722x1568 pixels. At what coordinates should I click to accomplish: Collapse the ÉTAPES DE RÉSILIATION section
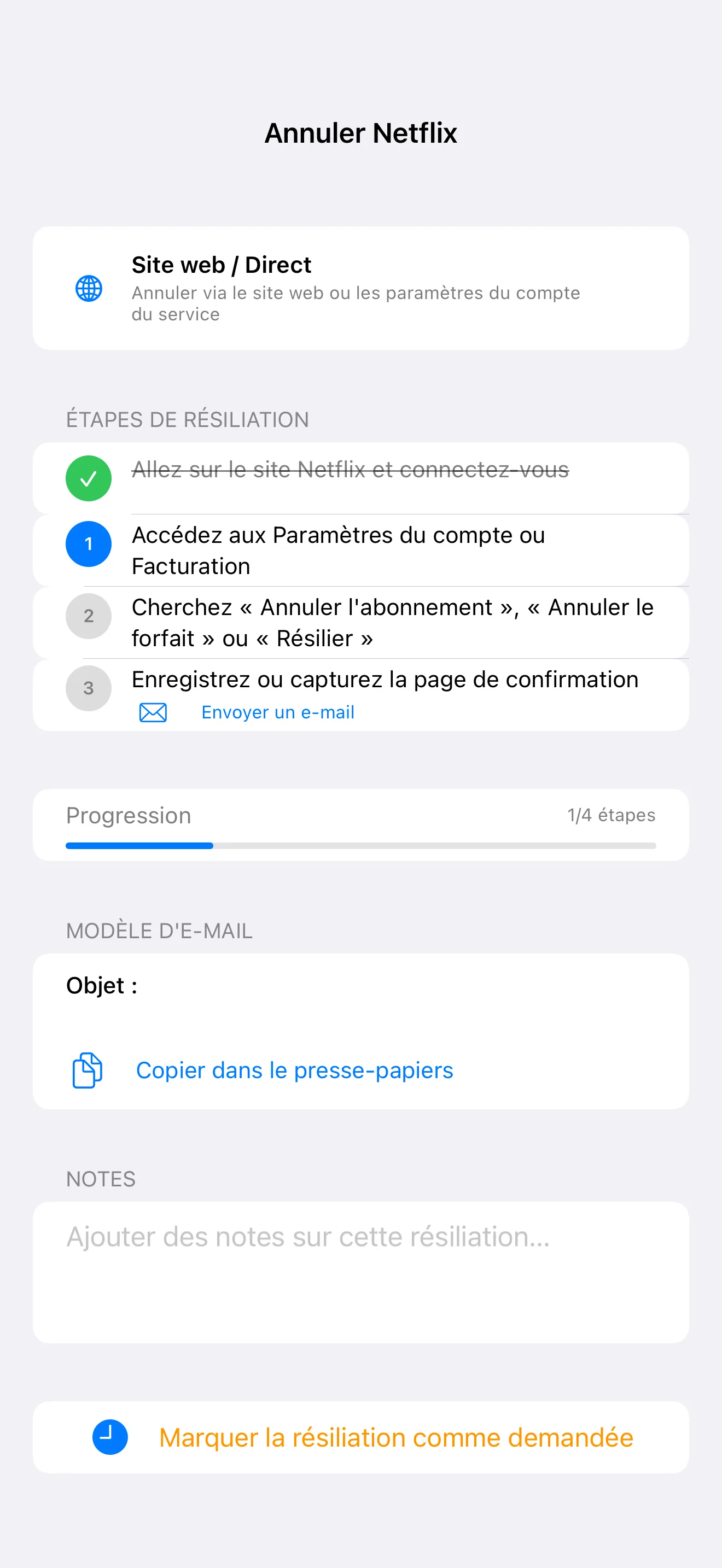[x=187, y=419]
